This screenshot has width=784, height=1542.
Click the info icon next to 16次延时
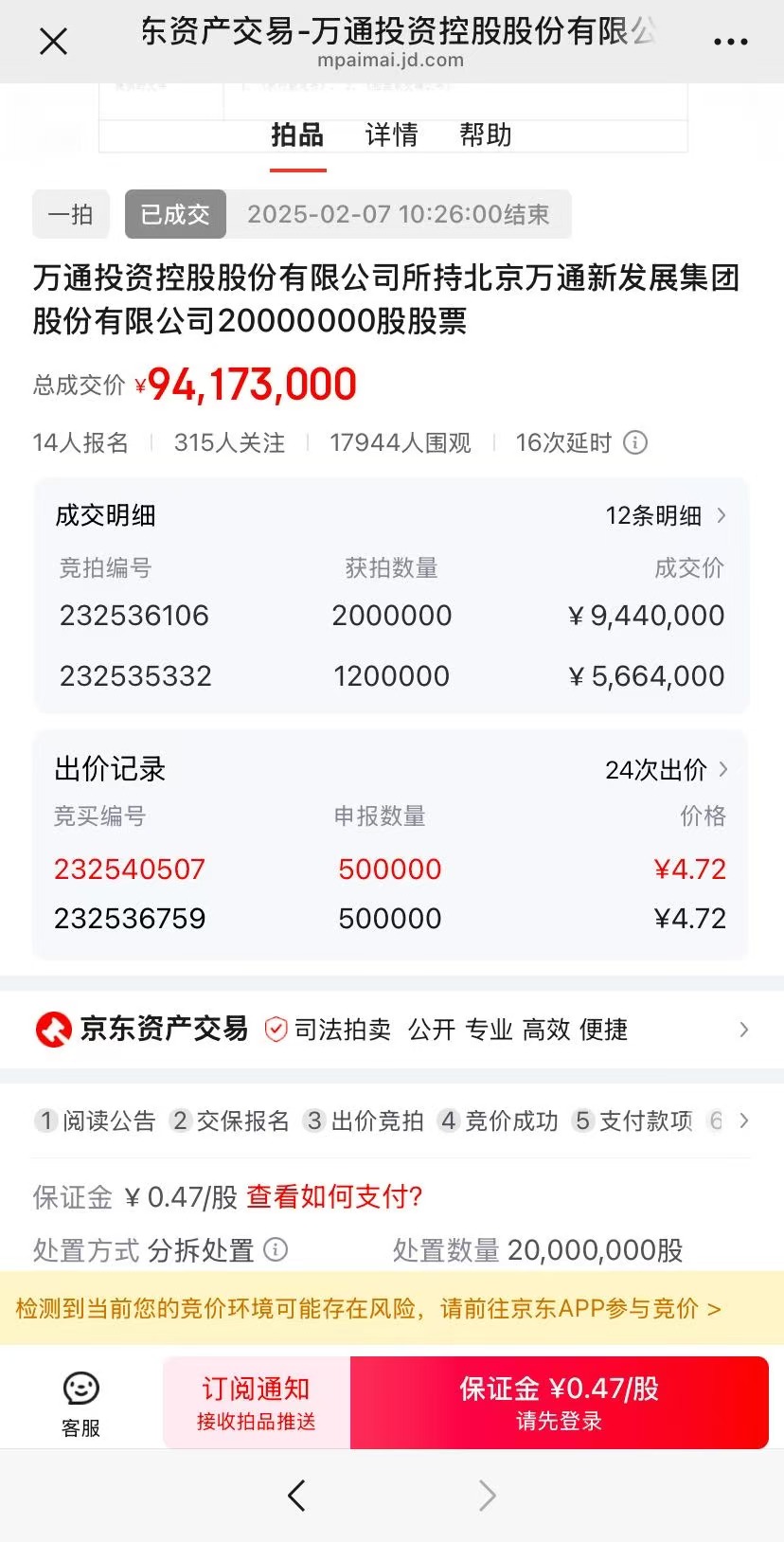pyautogui.click(x=635, y=442)
